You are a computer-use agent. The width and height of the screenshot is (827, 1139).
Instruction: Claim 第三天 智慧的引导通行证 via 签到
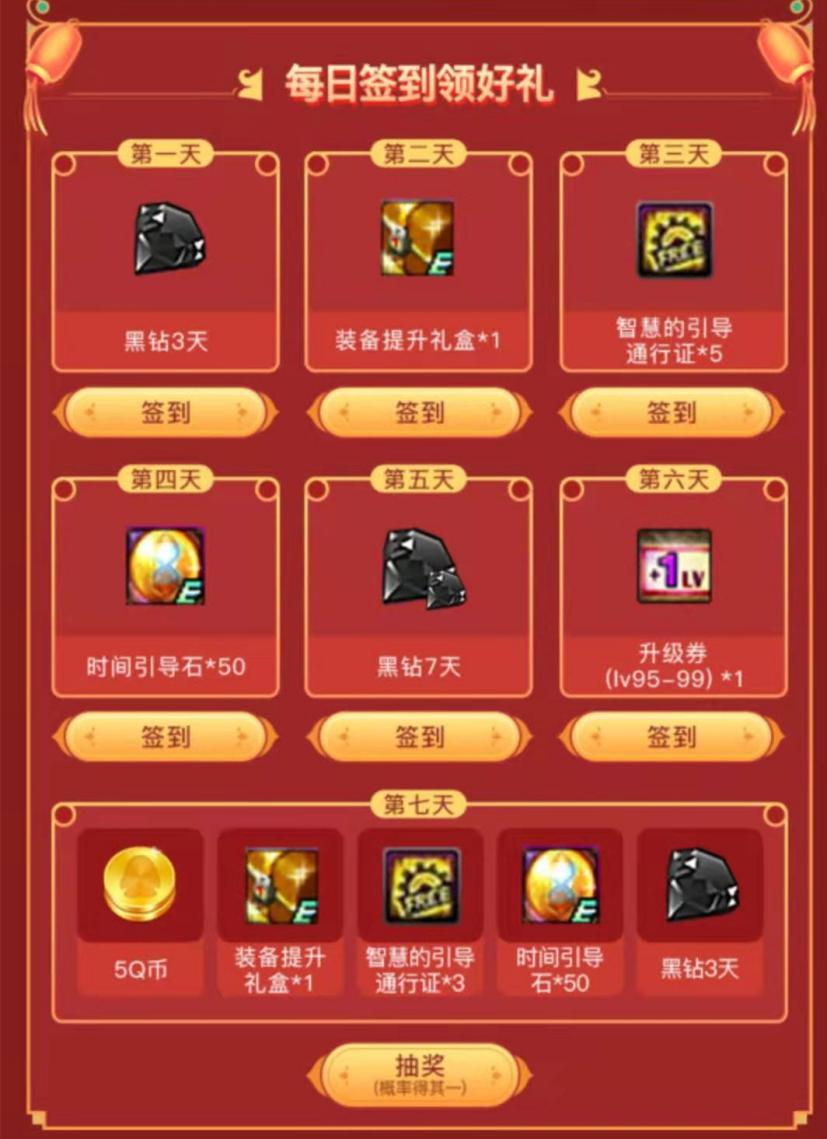pos(671,413)
